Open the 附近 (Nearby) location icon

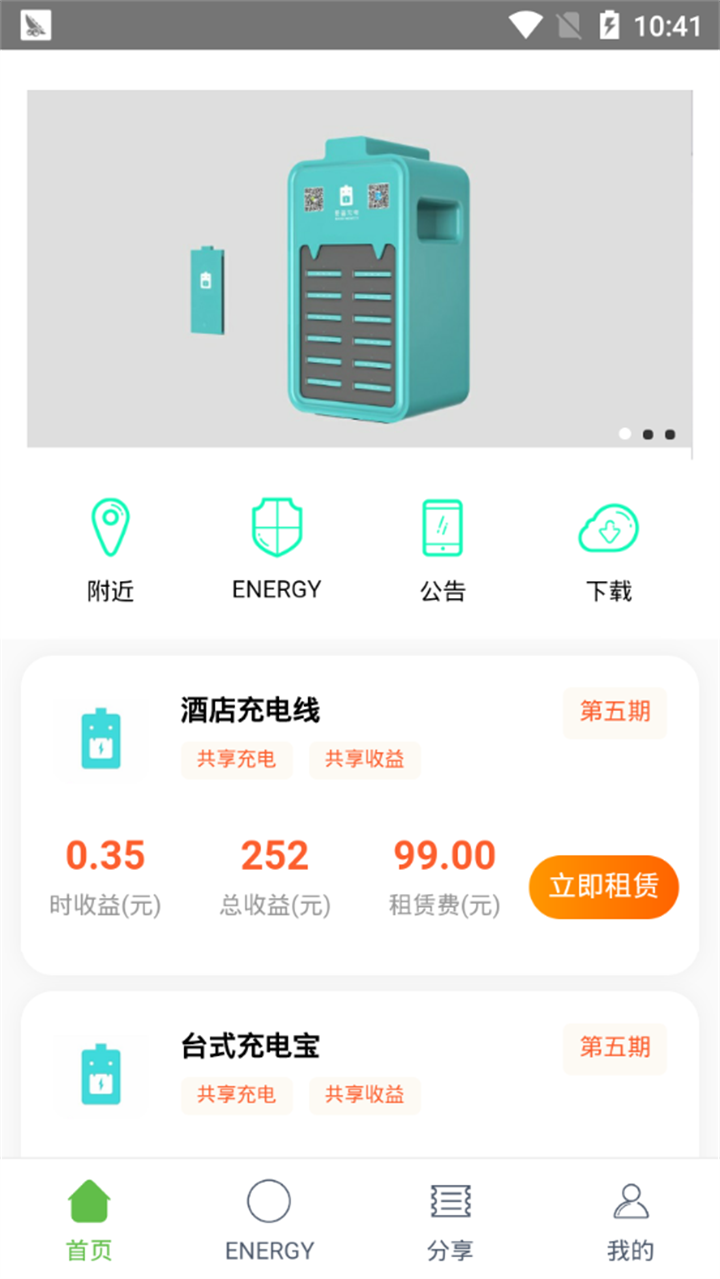click(110, 528)
